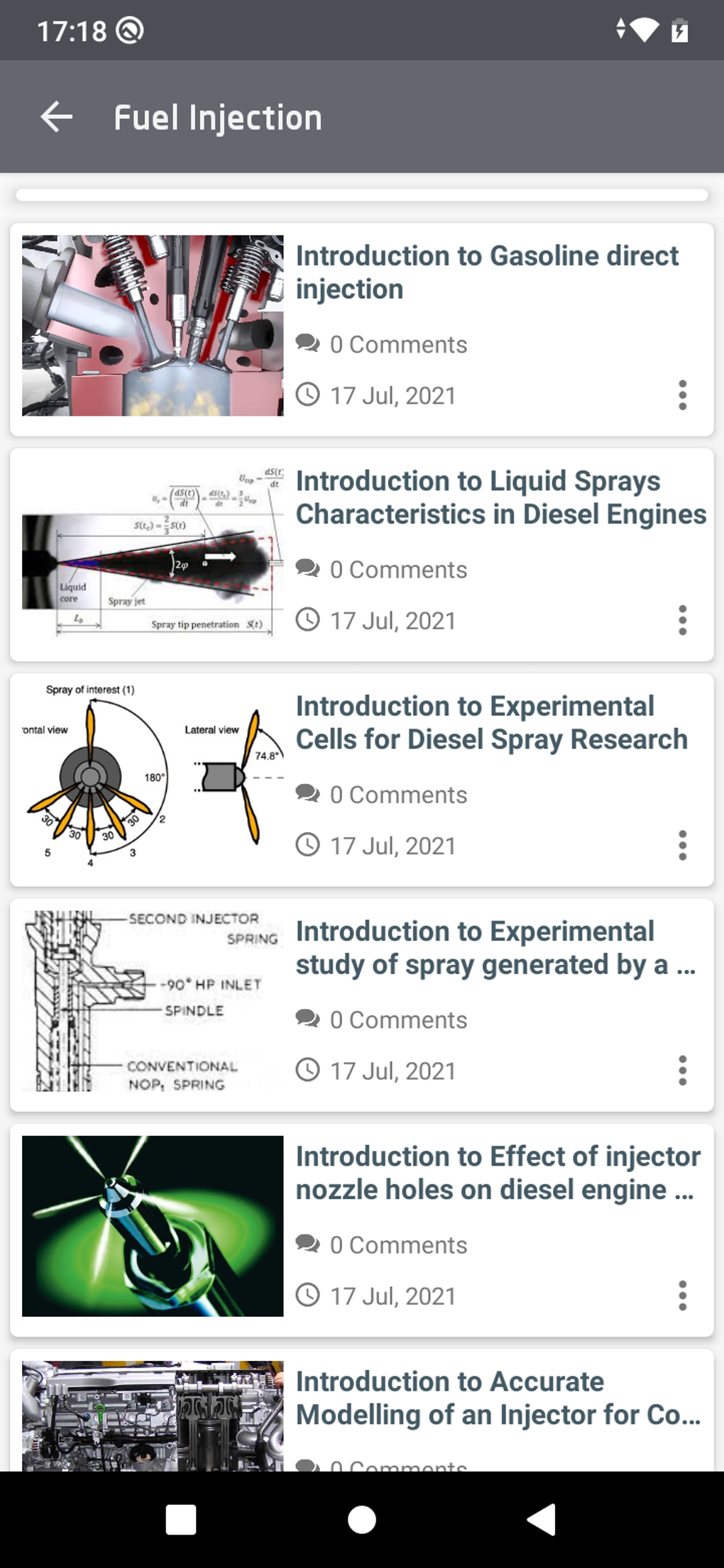Open options menu for Experimental Cells article
The width and height of the screenshot is (724, 1568).
(x=681, y=845)
